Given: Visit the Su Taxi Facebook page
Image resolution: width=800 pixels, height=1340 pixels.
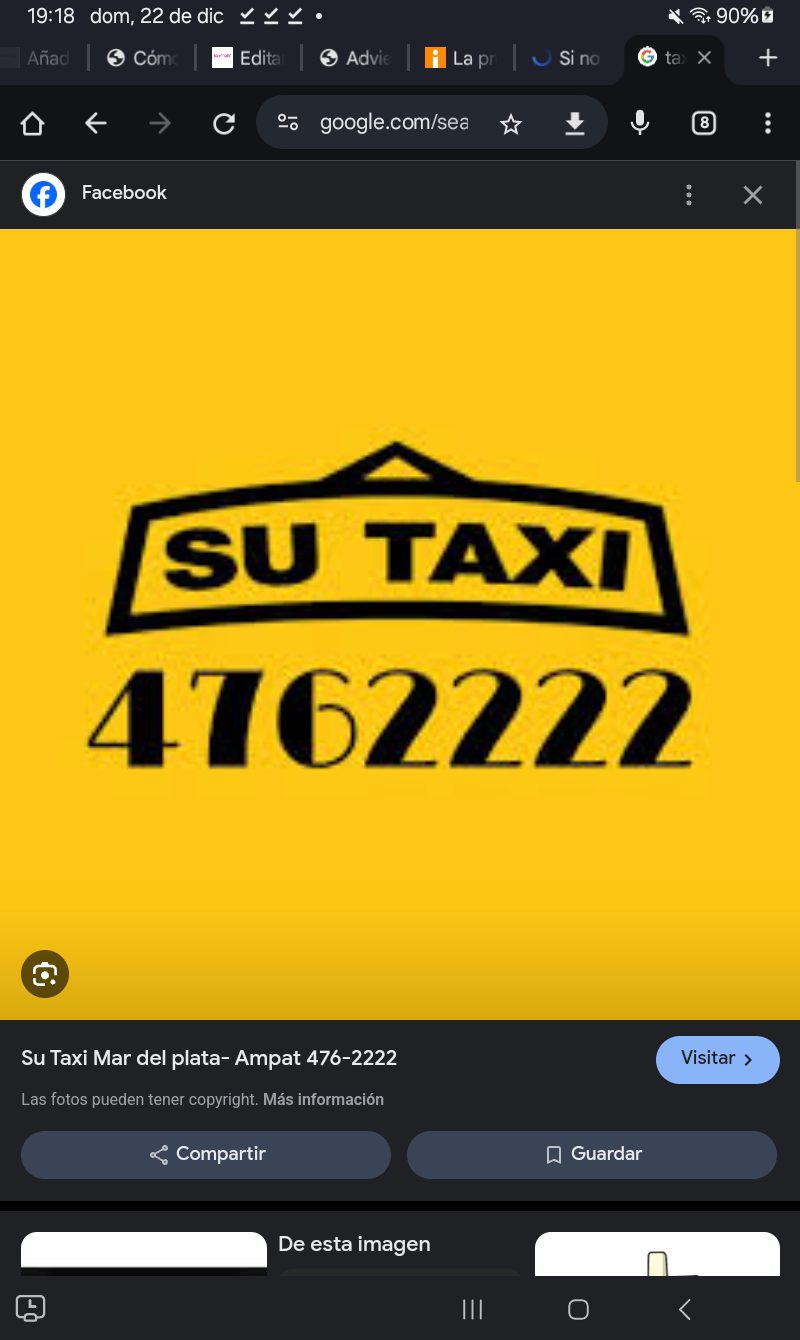Looking at the screenshot, I should point(717,1059).
